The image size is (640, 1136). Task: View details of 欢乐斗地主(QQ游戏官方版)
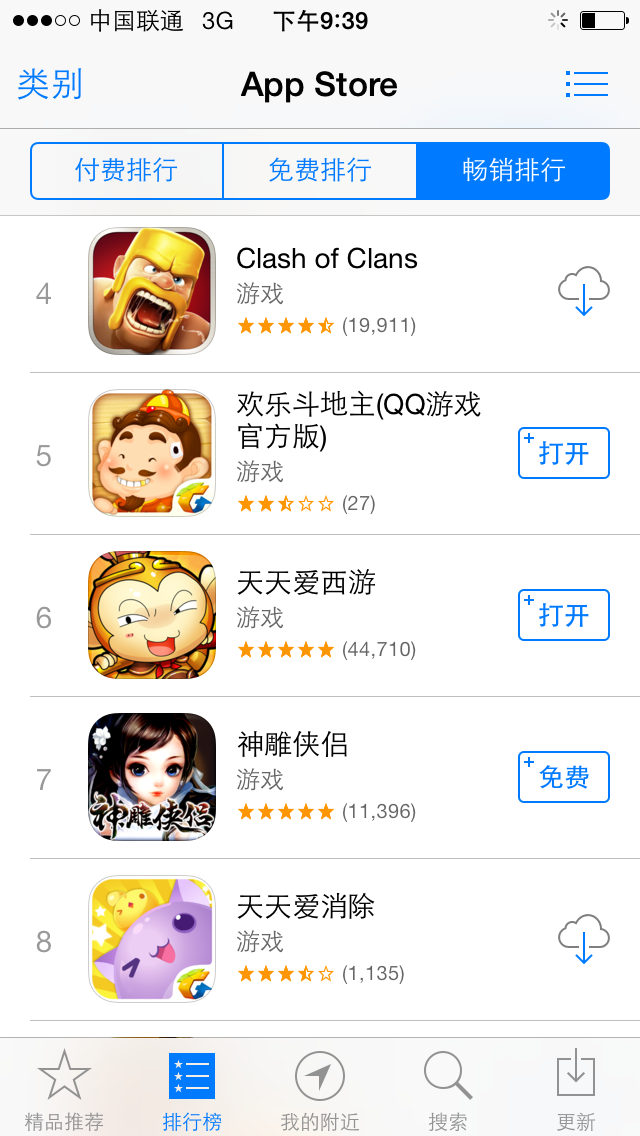pos(358,420)
